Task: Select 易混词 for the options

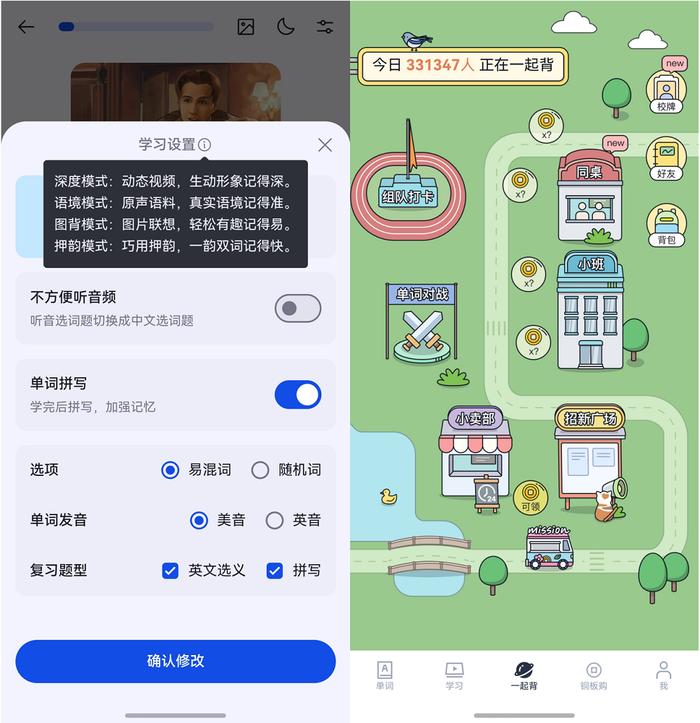Action: point(171,470)
